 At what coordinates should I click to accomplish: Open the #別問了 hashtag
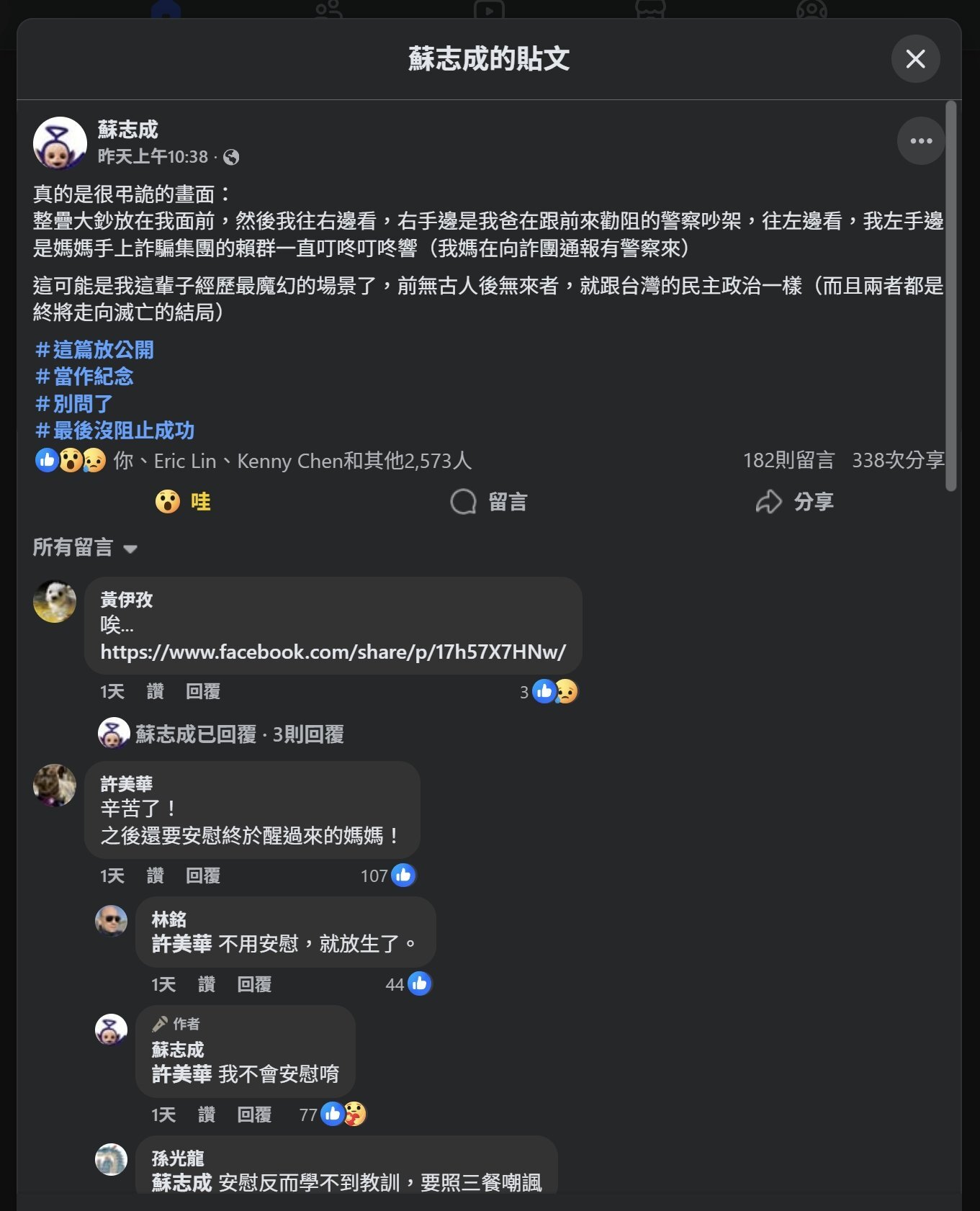coord(74,403)
